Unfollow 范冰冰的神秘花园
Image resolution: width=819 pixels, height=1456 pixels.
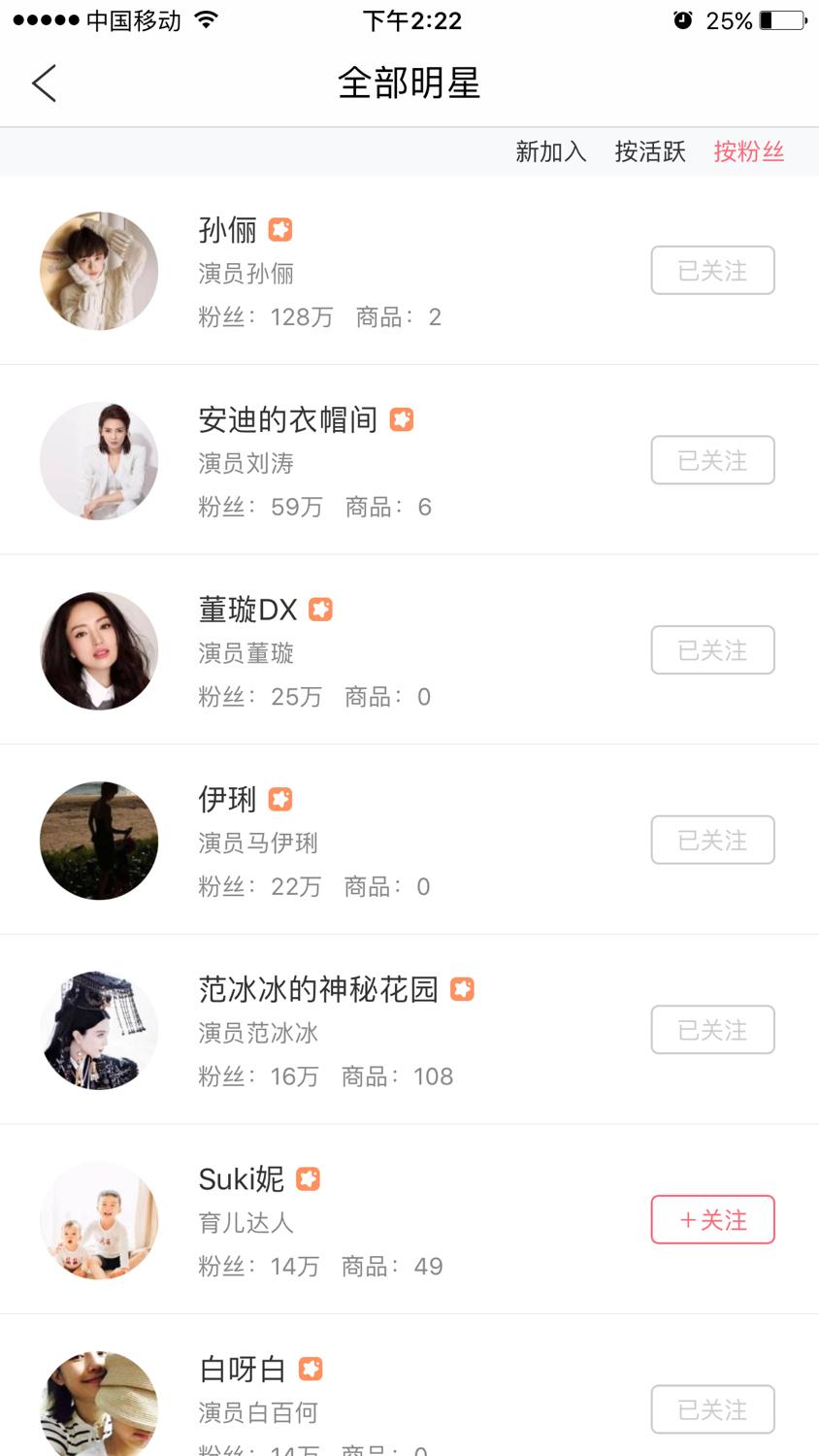coord(712,1030)
